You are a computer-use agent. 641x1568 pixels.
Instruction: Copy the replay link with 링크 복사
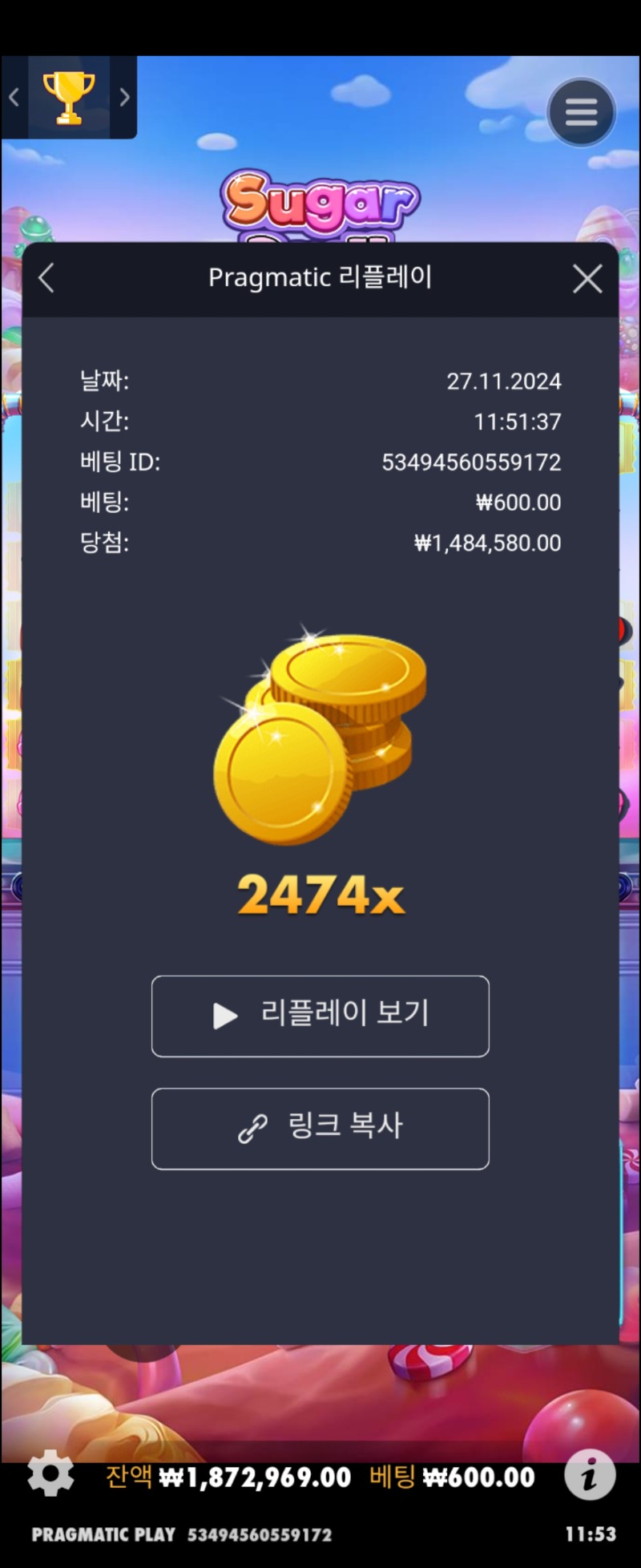click(320, 1128)
